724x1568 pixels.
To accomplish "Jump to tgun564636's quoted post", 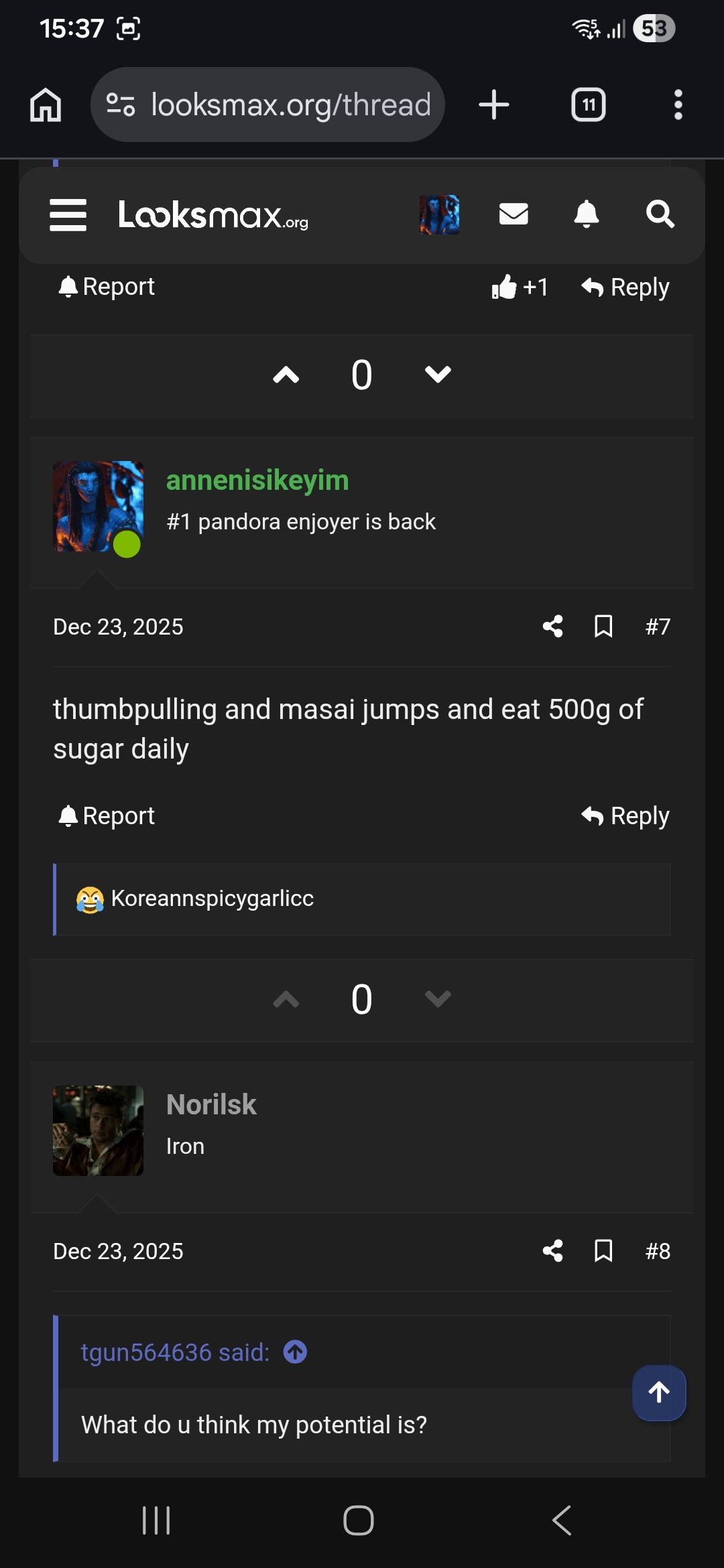I will coord(295,1352).
